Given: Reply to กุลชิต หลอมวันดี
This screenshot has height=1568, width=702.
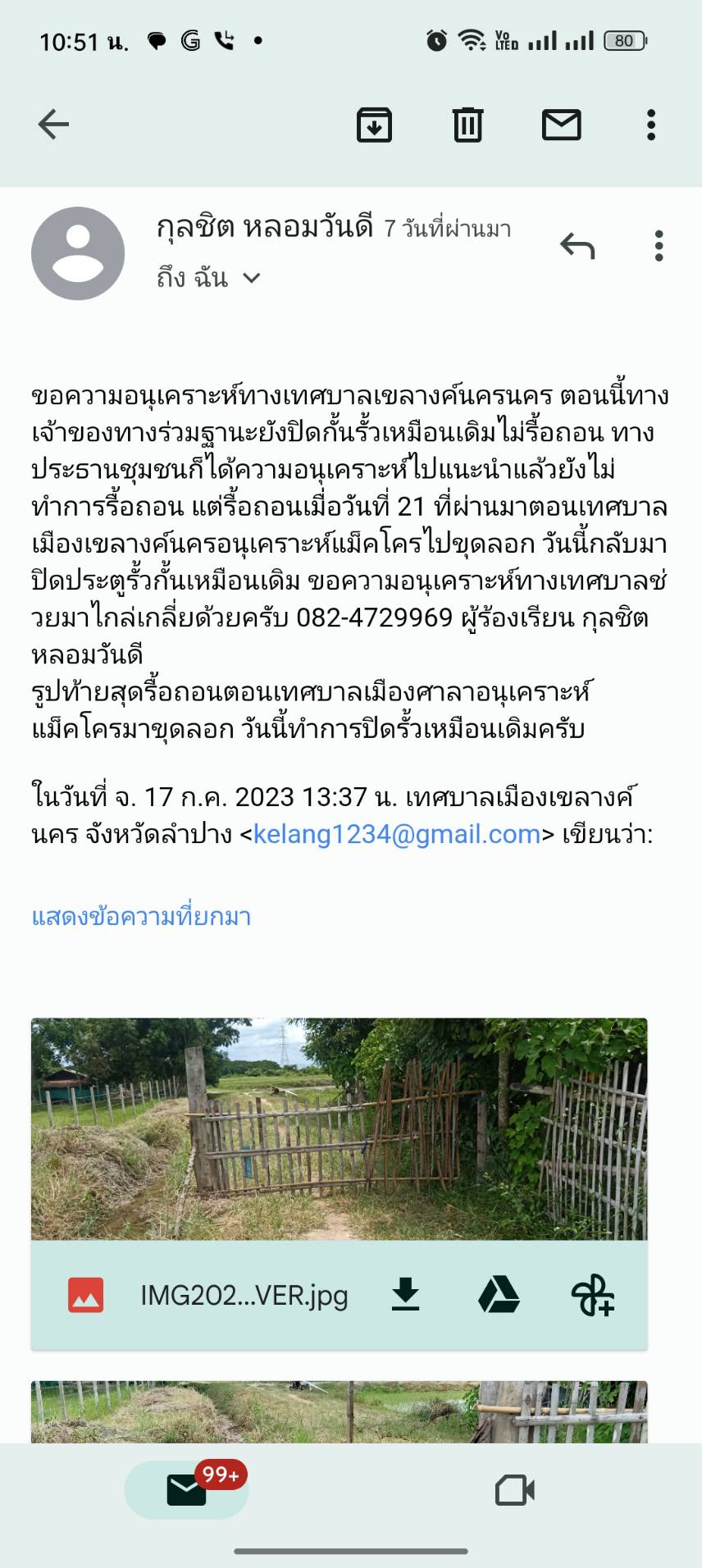Looking at the screenshot, I should [577, 246].
